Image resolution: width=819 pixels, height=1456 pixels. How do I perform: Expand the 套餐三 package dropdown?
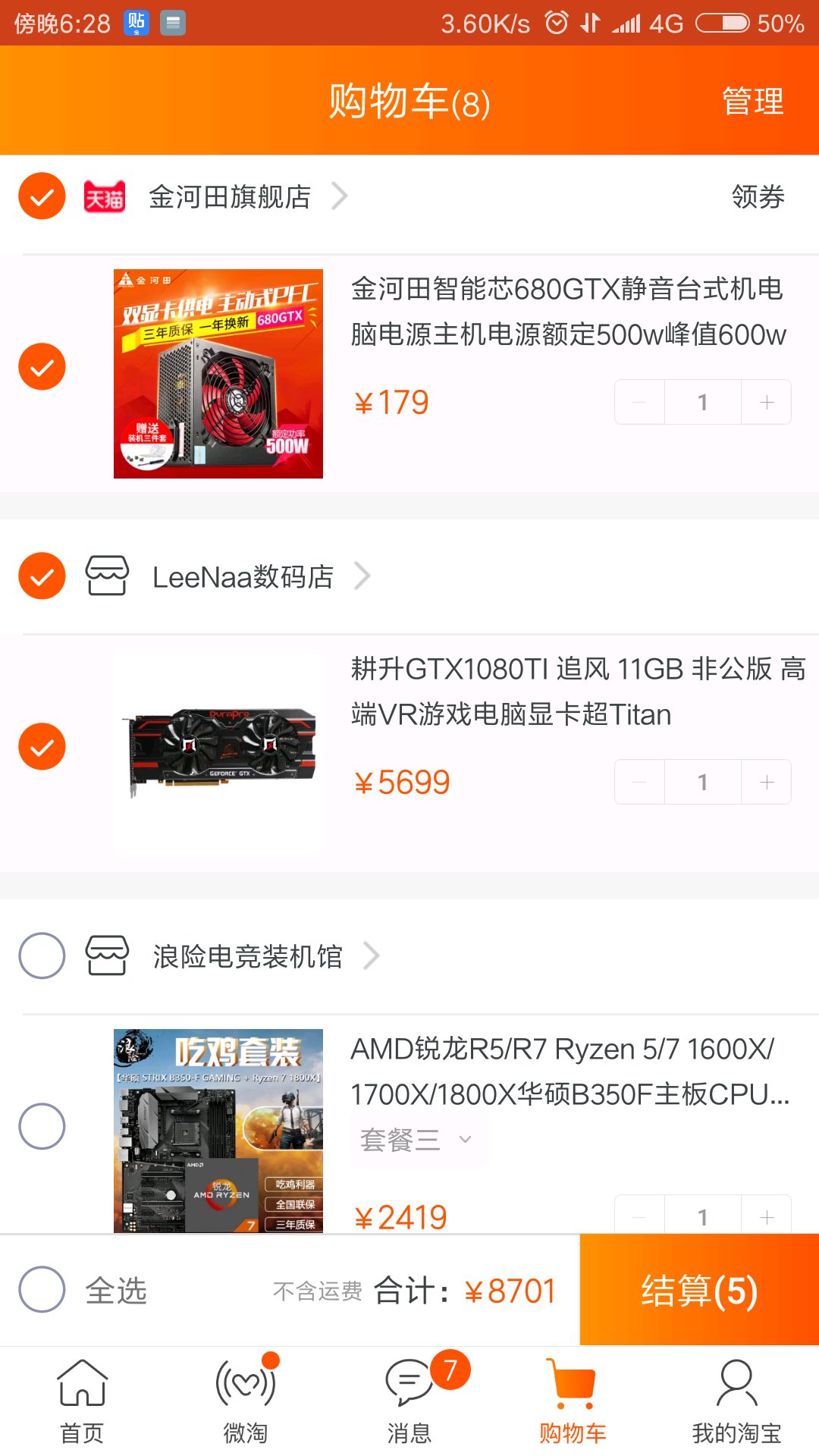417,1140
